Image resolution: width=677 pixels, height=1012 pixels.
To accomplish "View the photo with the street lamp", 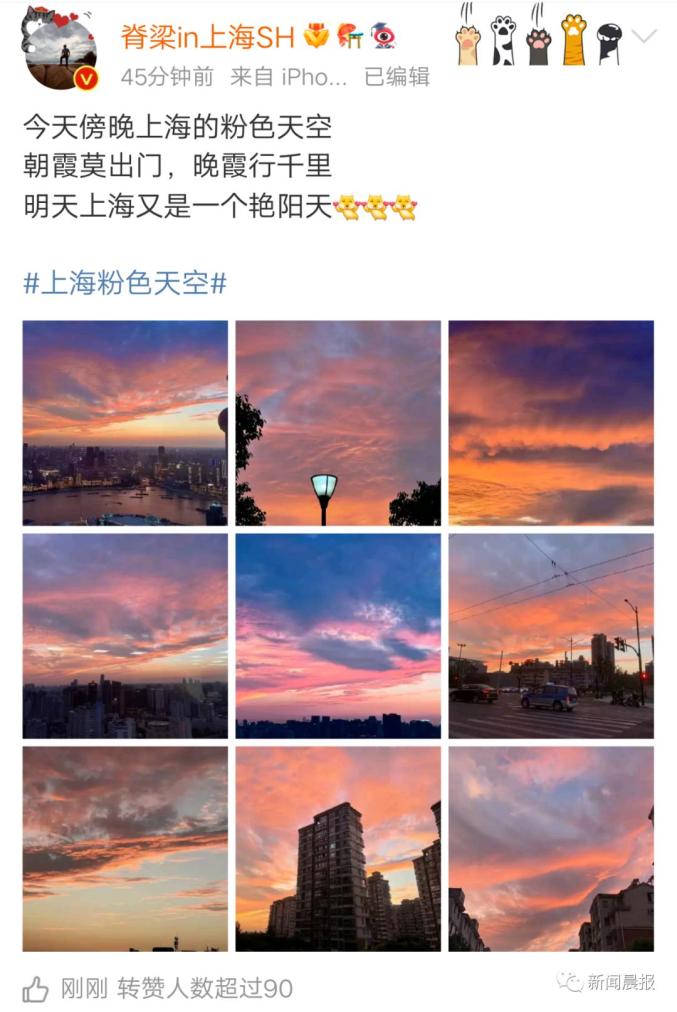I will pos(338,423).
